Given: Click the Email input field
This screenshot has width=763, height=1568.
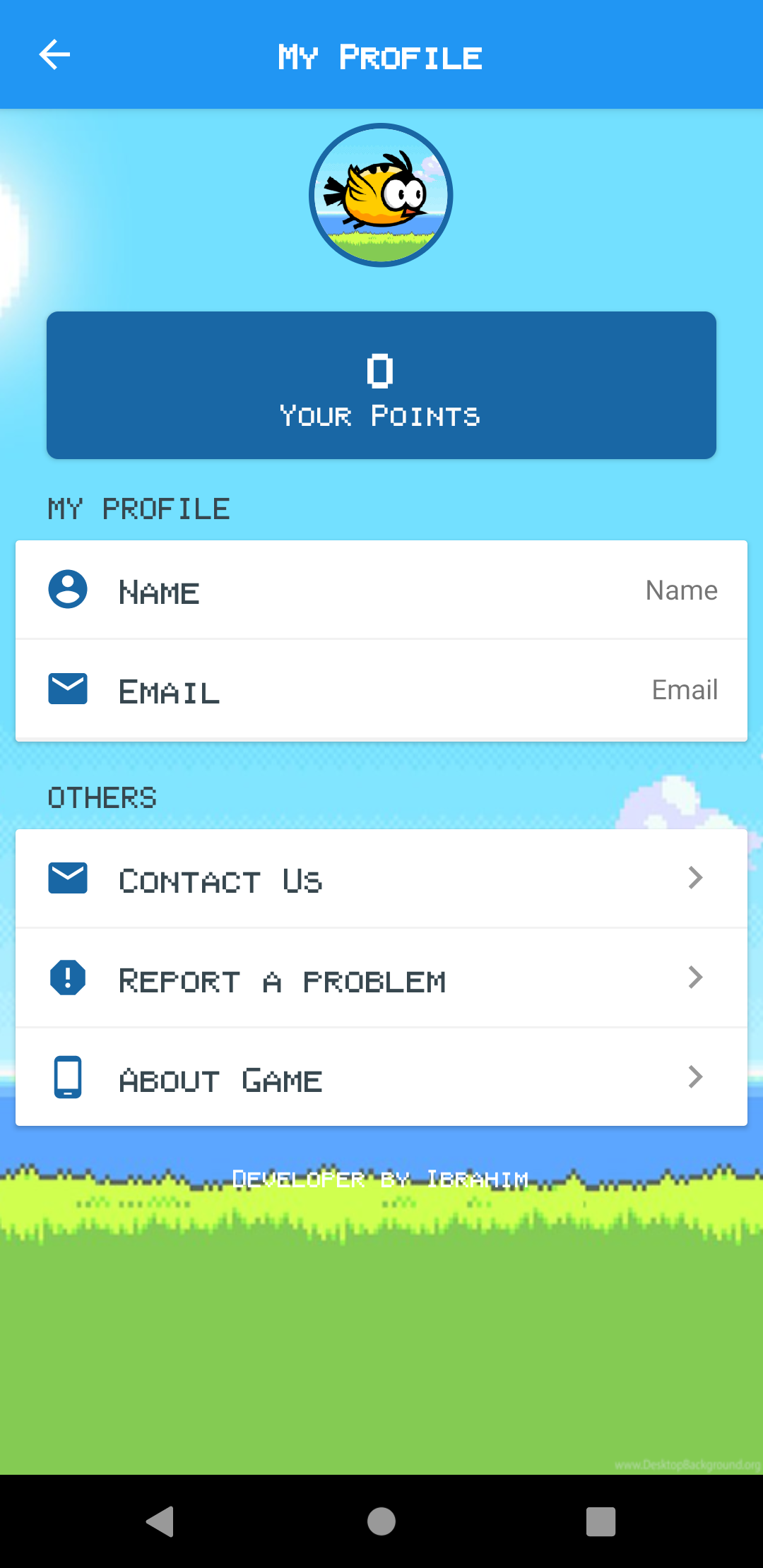Looking at the screenshot, I should pyautogui.click(x=684, y=689).
